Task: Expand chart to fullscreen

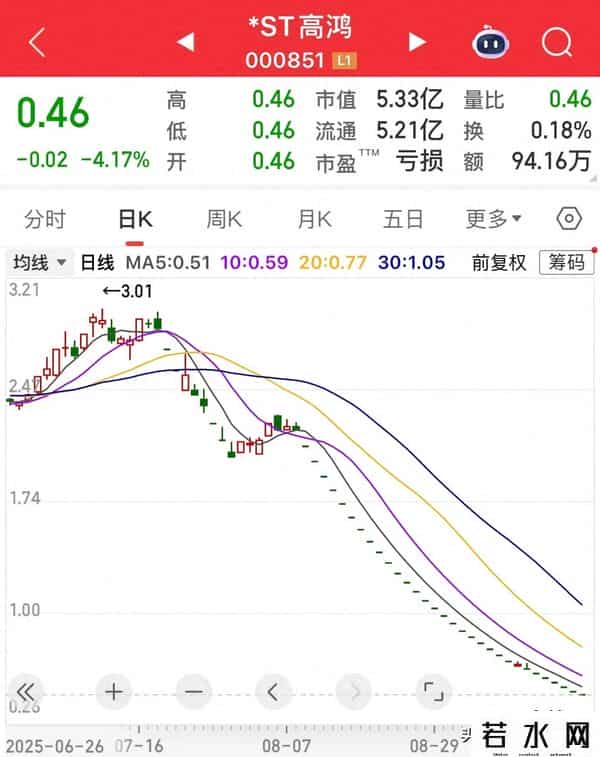Action: pos(433,691)
